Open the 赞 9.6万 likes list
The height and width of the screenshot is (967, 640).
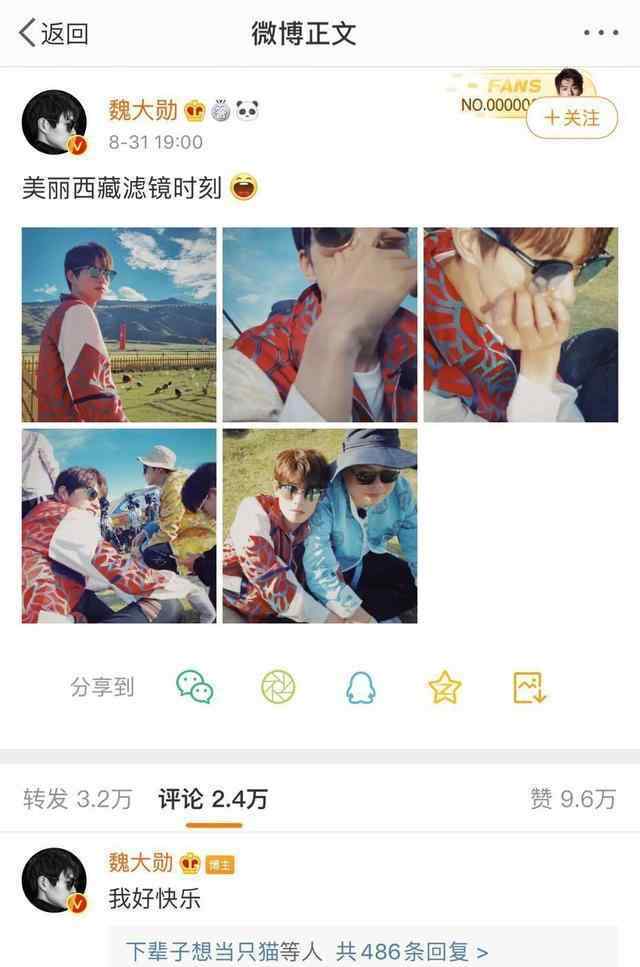pos(572,798)
